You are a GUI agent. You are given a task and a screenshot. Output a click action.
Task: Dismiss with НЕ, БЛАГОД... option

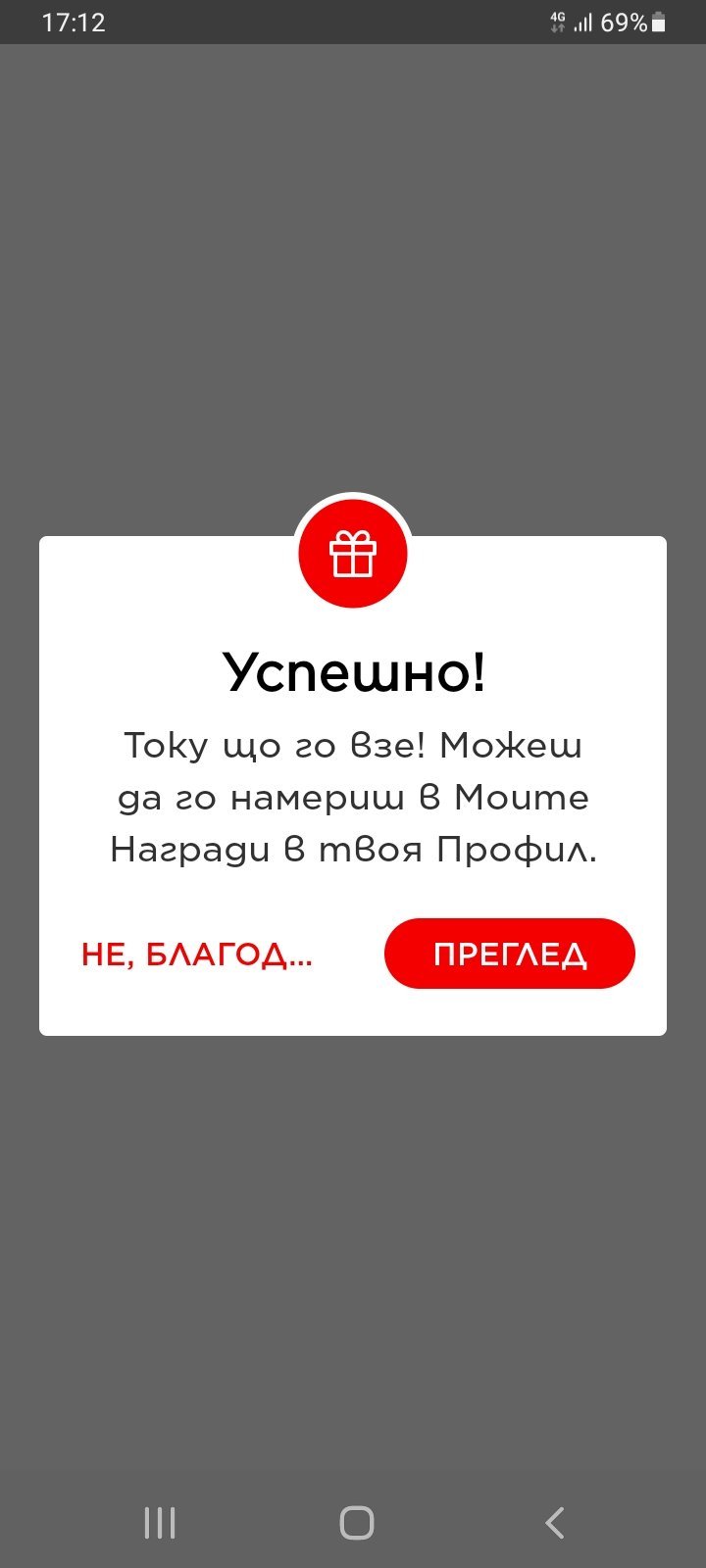point(197,954)
